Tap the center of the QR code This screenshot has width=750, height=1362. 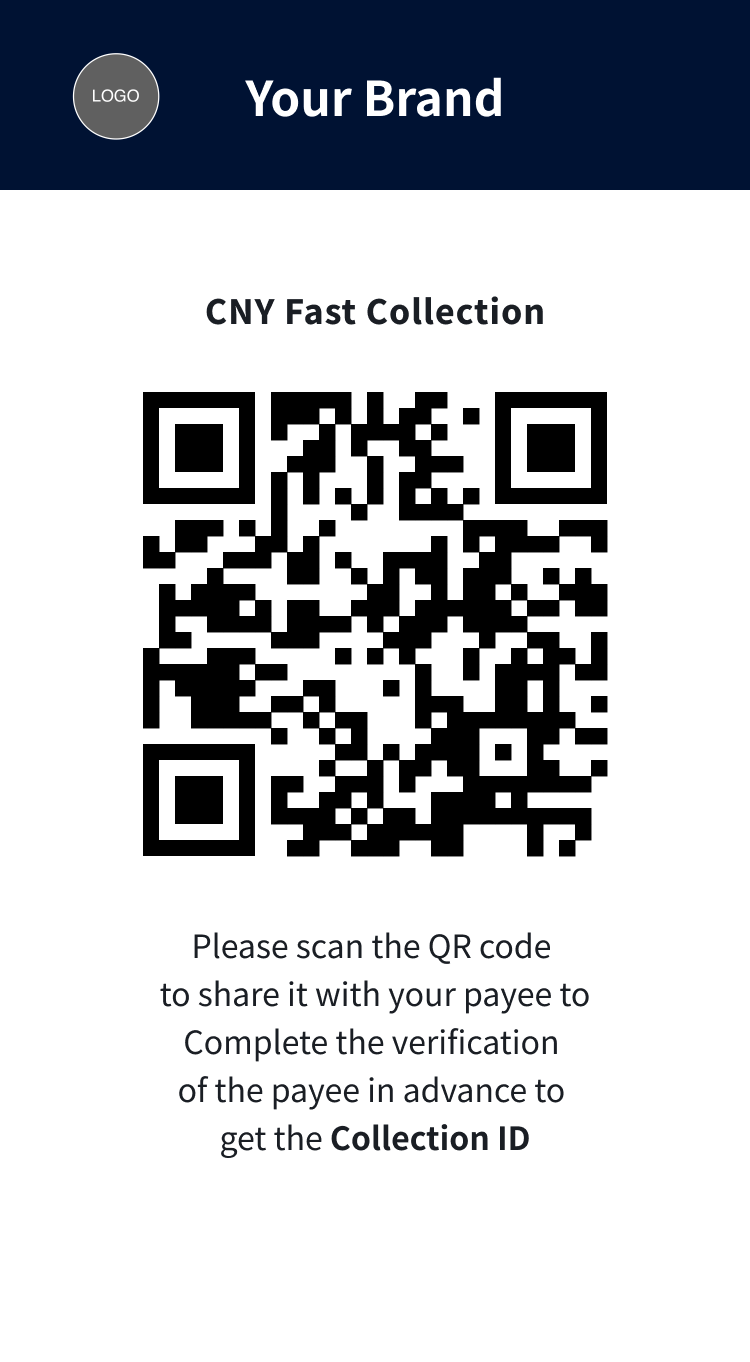point(377,623)
